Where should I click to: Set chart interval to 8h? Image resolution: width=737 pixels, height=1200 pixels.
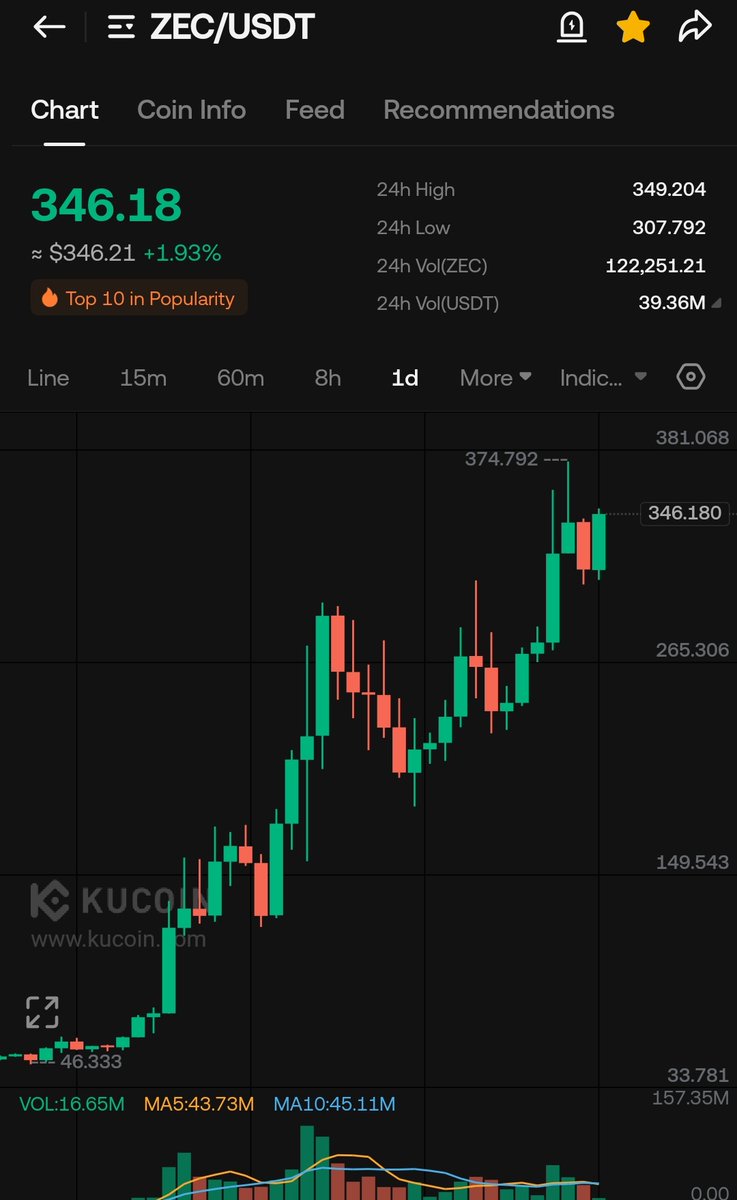point(327,378)
